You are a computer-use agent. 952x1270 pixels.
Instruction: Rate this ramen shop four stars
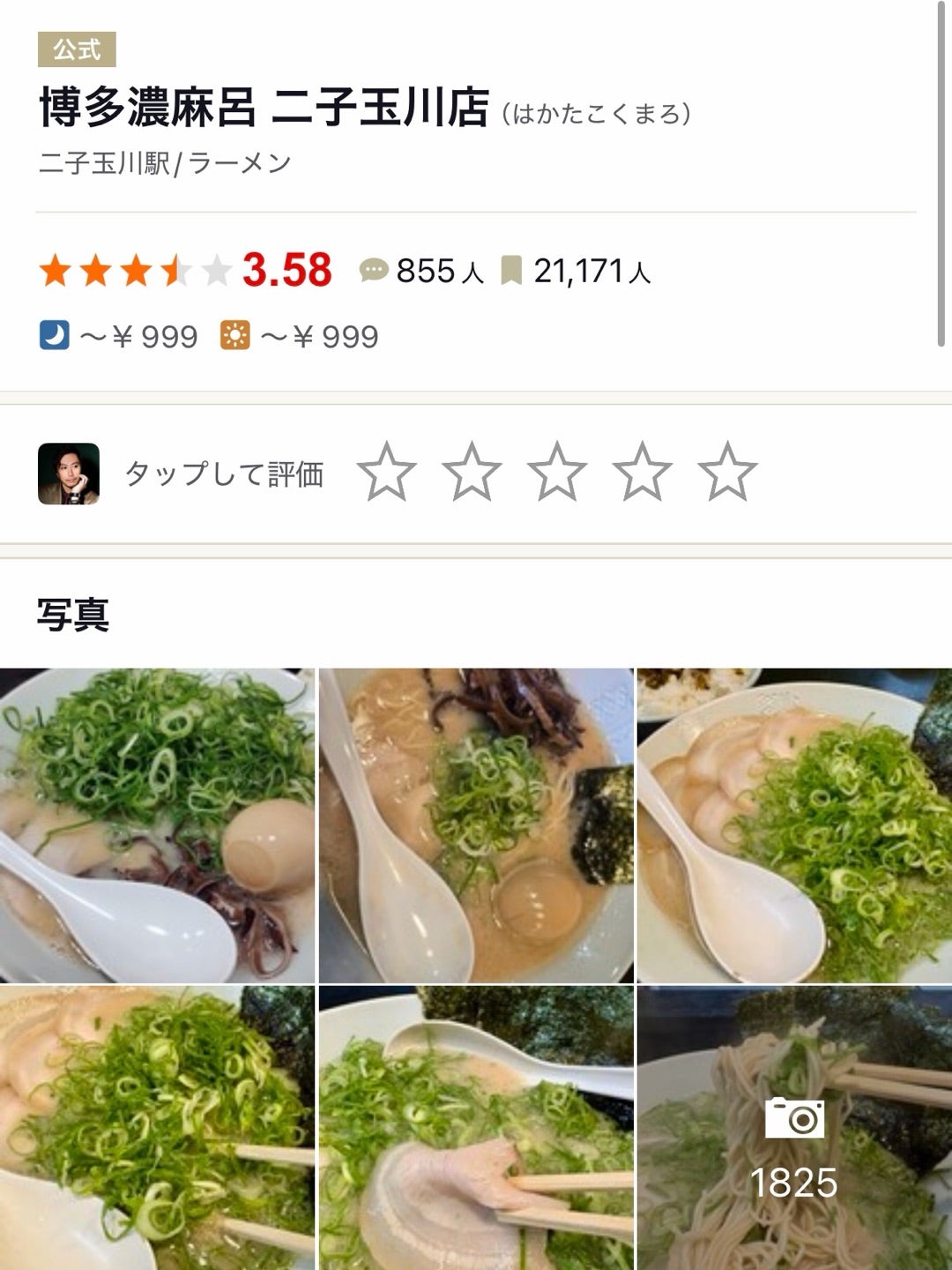tap(642, 473)
